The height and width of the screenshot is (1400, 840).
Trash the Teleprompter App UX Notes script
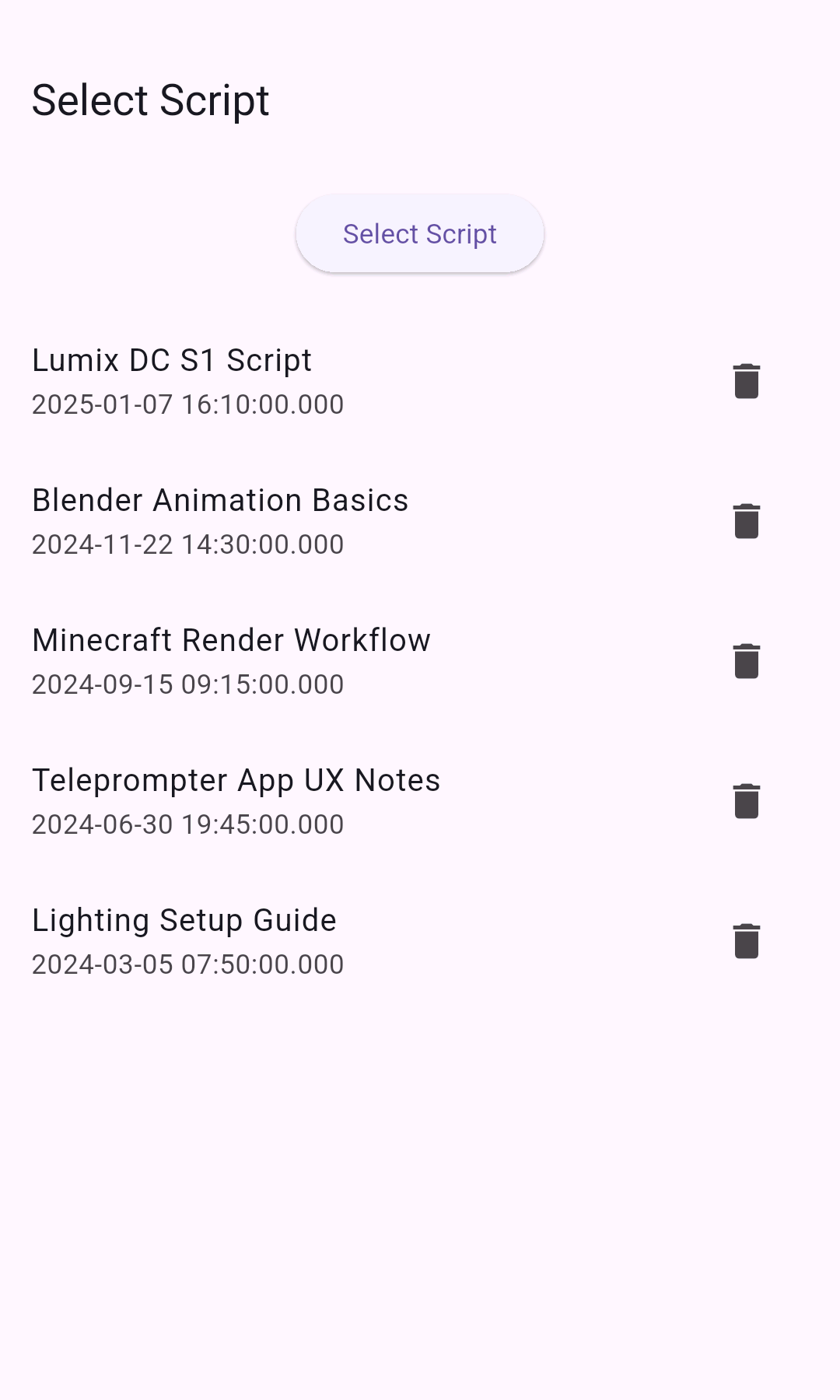click(x=747, y=801)
